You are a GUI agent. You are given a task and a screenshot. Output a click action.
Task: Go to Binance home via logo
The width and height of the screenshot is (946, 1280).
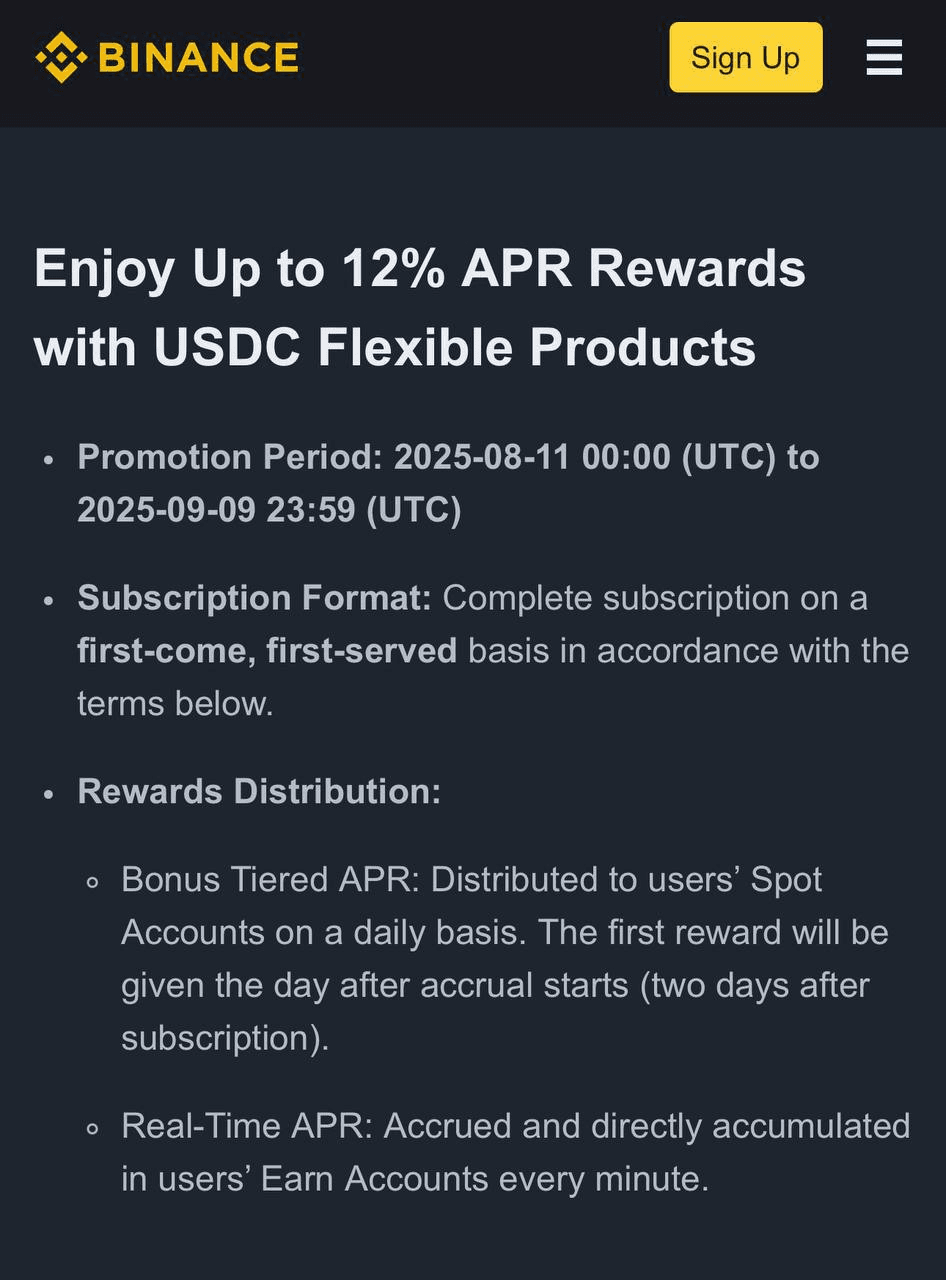pyautogui.click(x=166, y=57)
